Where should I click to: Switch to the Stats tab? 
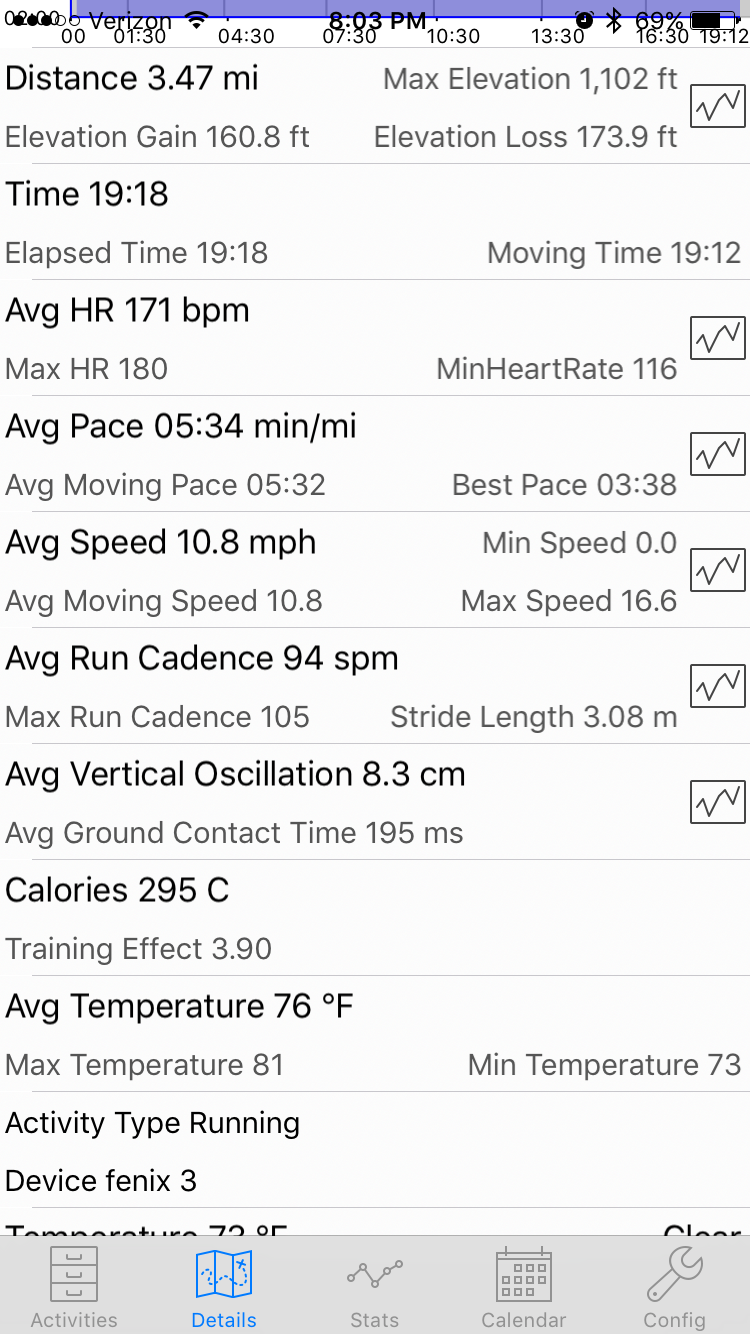tap(374, 1286)
